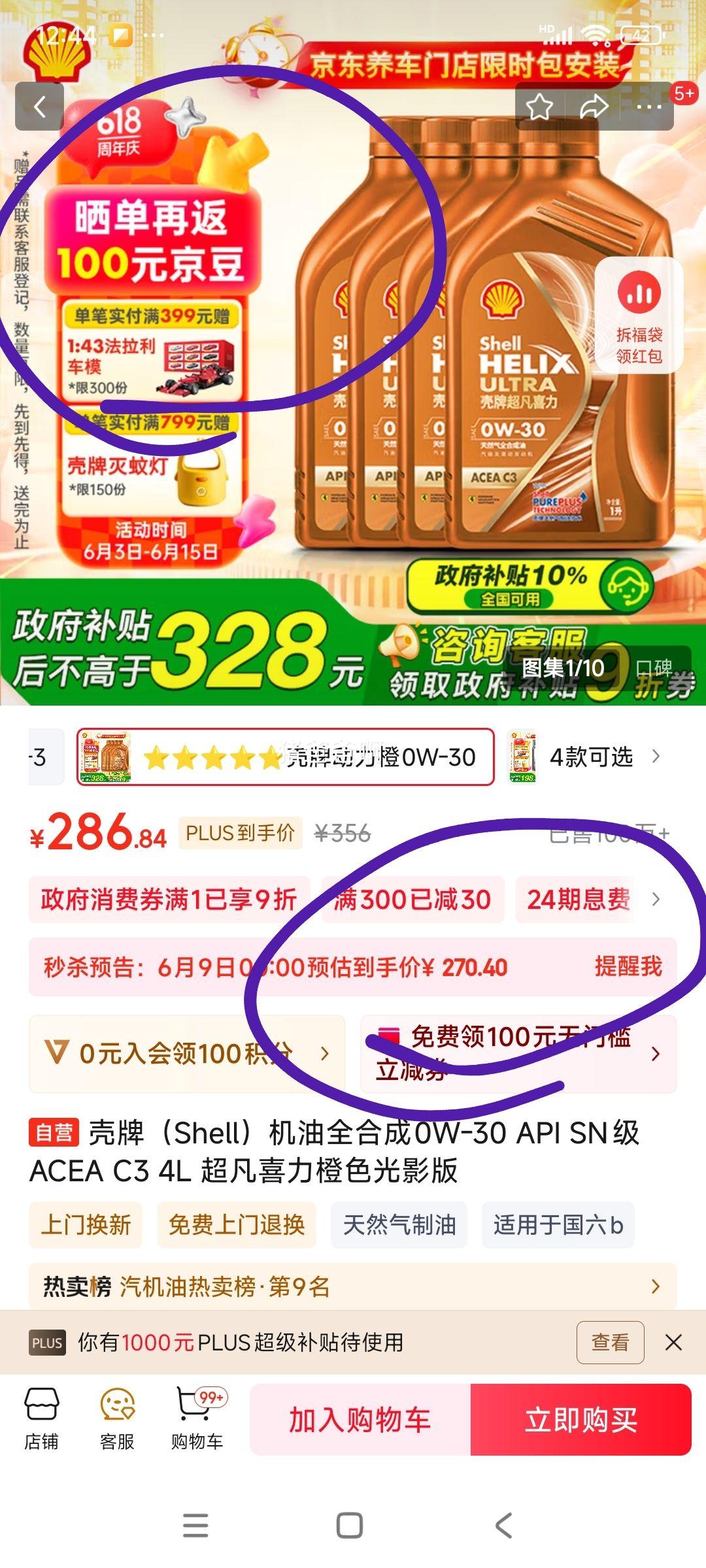Open the 购物车 shopping cart
Screen dimensions: 706x1568
197,1420
